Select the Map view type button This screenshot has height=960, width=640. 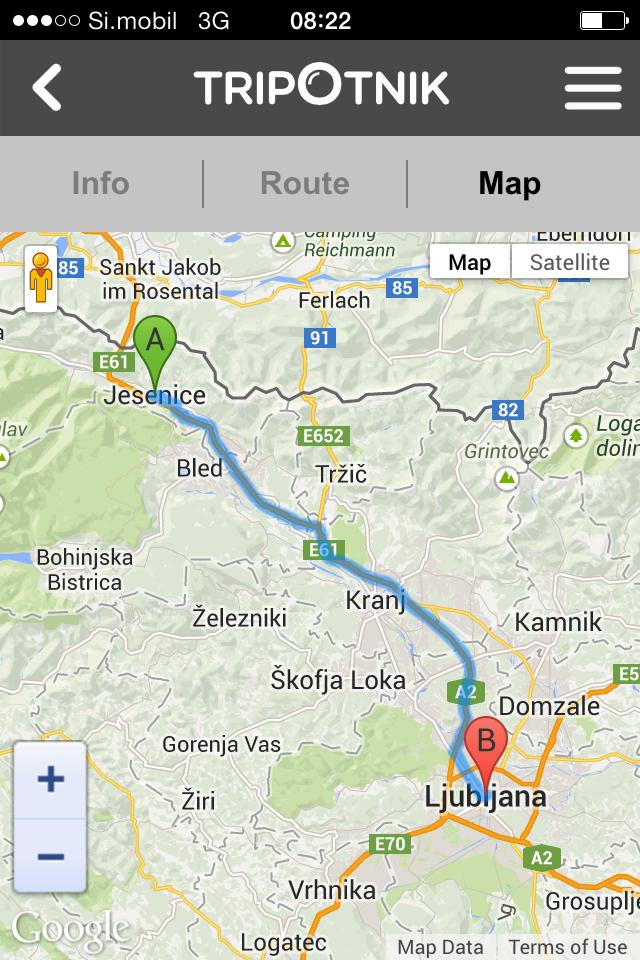click(469, 262)
